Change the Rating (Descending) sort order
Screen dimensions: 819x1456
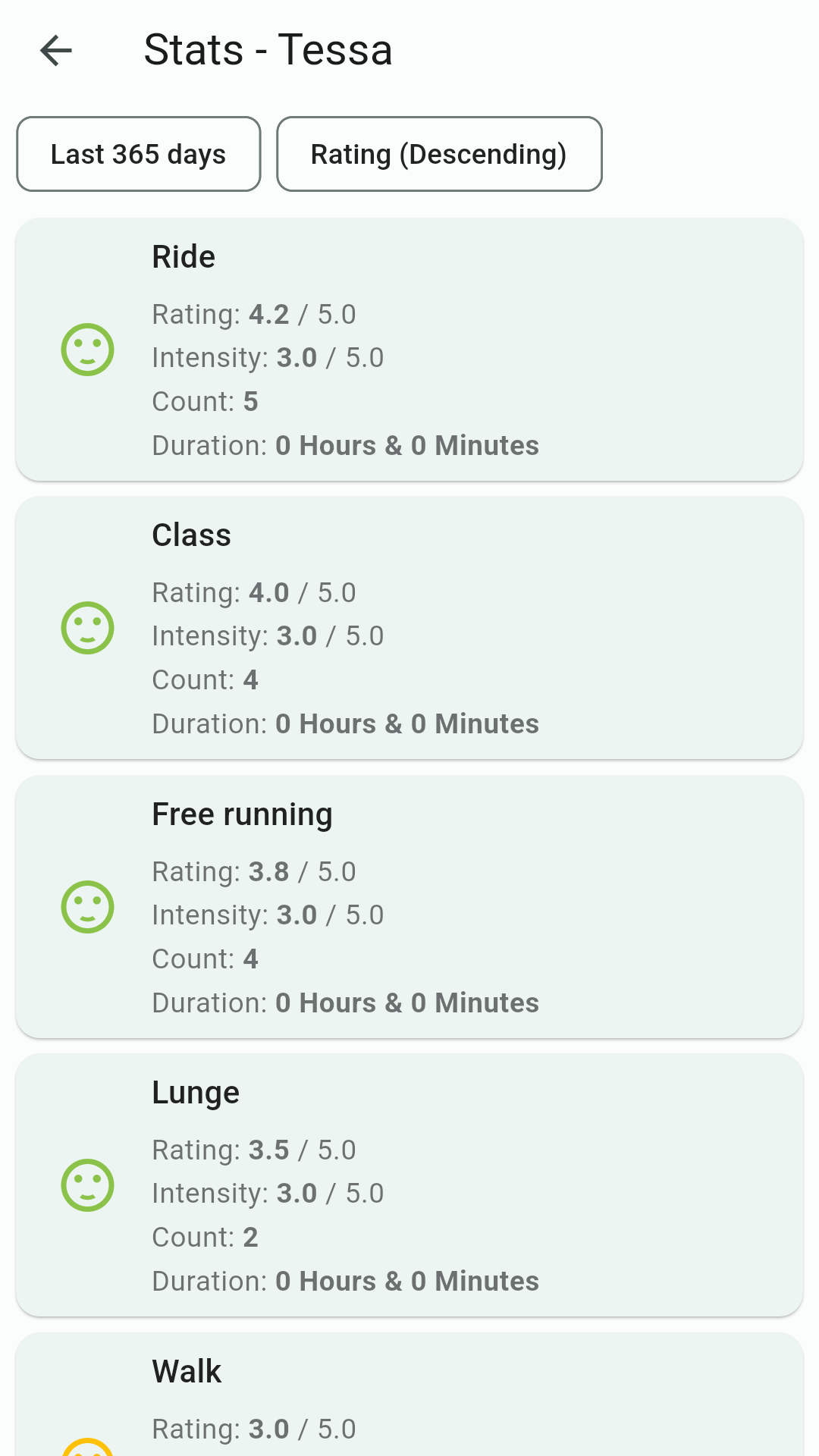[x=439, y=154]
